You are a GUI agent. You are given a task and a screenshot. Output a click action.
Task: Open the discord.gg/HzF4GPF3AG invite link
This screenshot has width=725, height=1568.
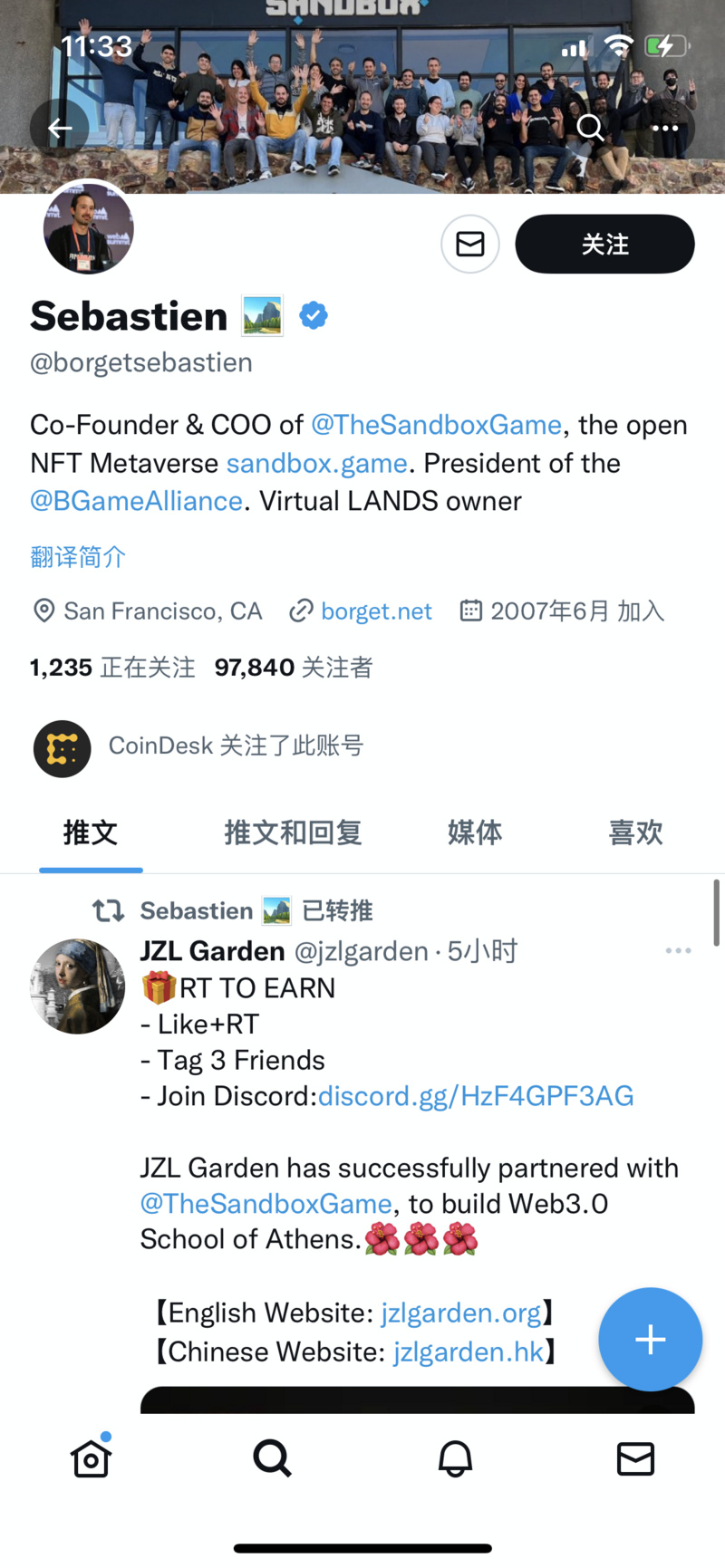tap(475, 1096)
